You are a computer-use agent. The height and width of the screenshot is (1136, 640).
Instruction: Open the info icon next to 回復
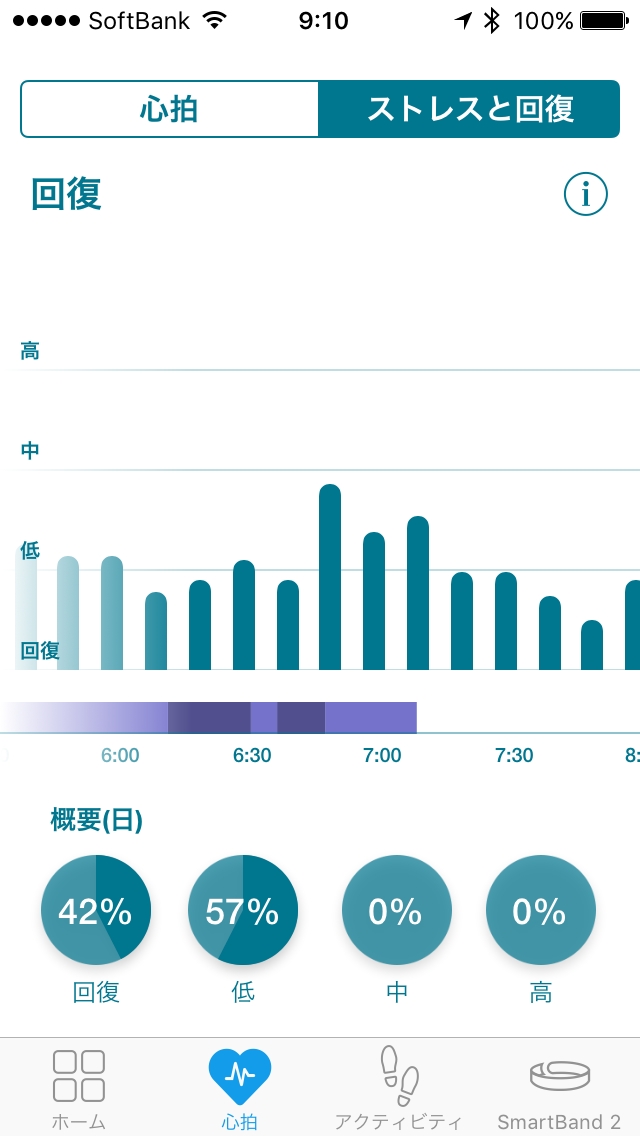pyautogui.click(x=585, y=194)
